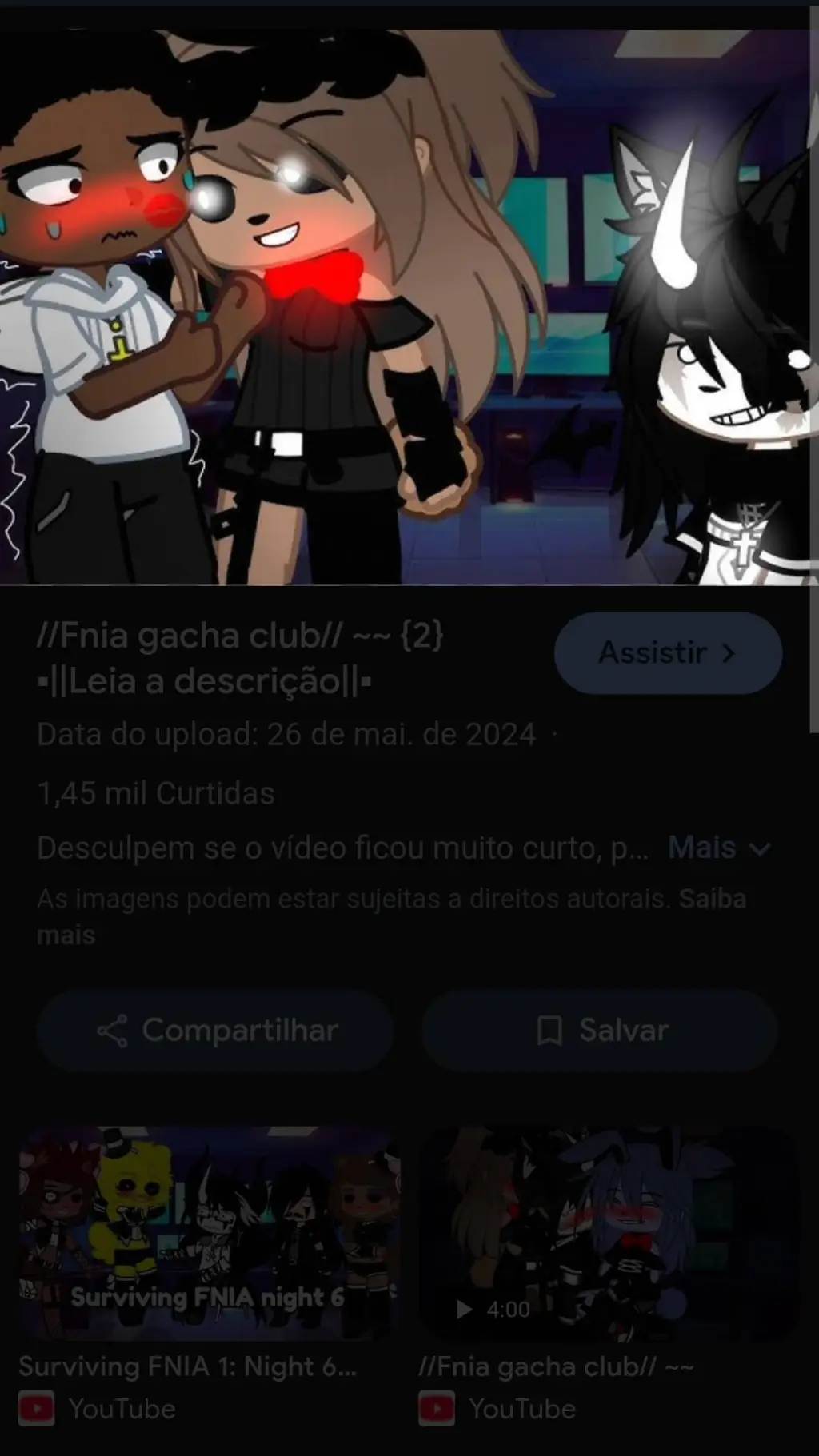Open the Saiba mais copyright link
819x1456 pixels.
[711, 899]
